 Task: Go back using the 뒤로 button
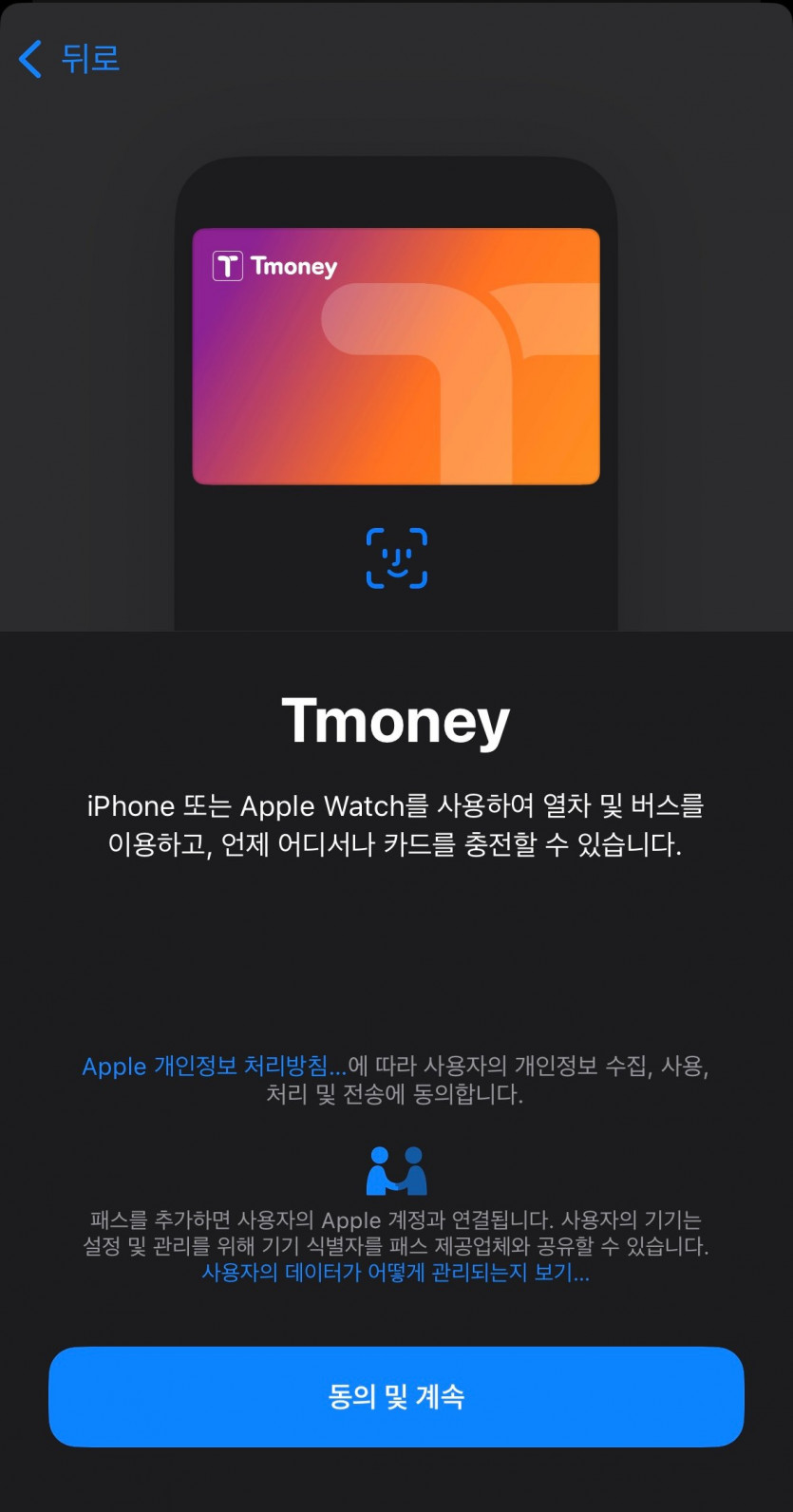pos(70,59)
